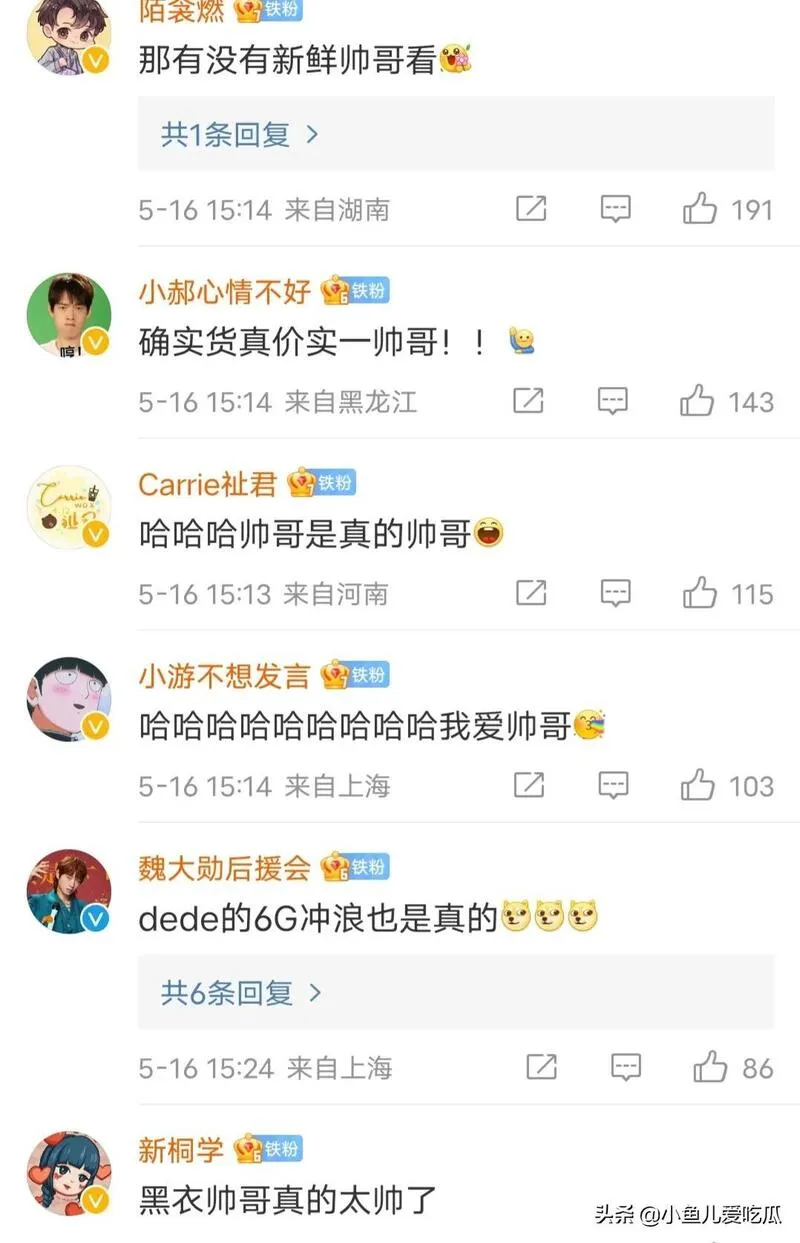Reply to Carrie祉君's comment

(x=615, y=593)
